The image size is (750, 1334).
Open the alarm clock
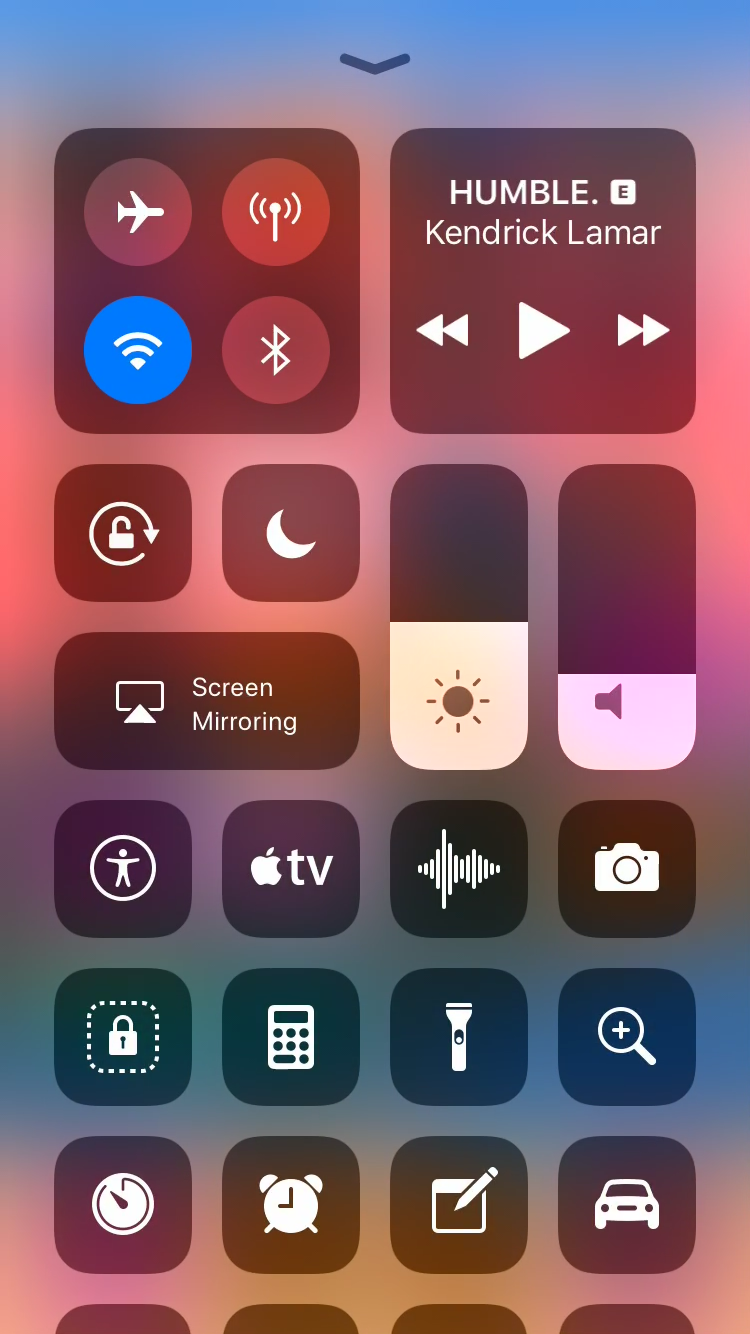click(291, 1205)
